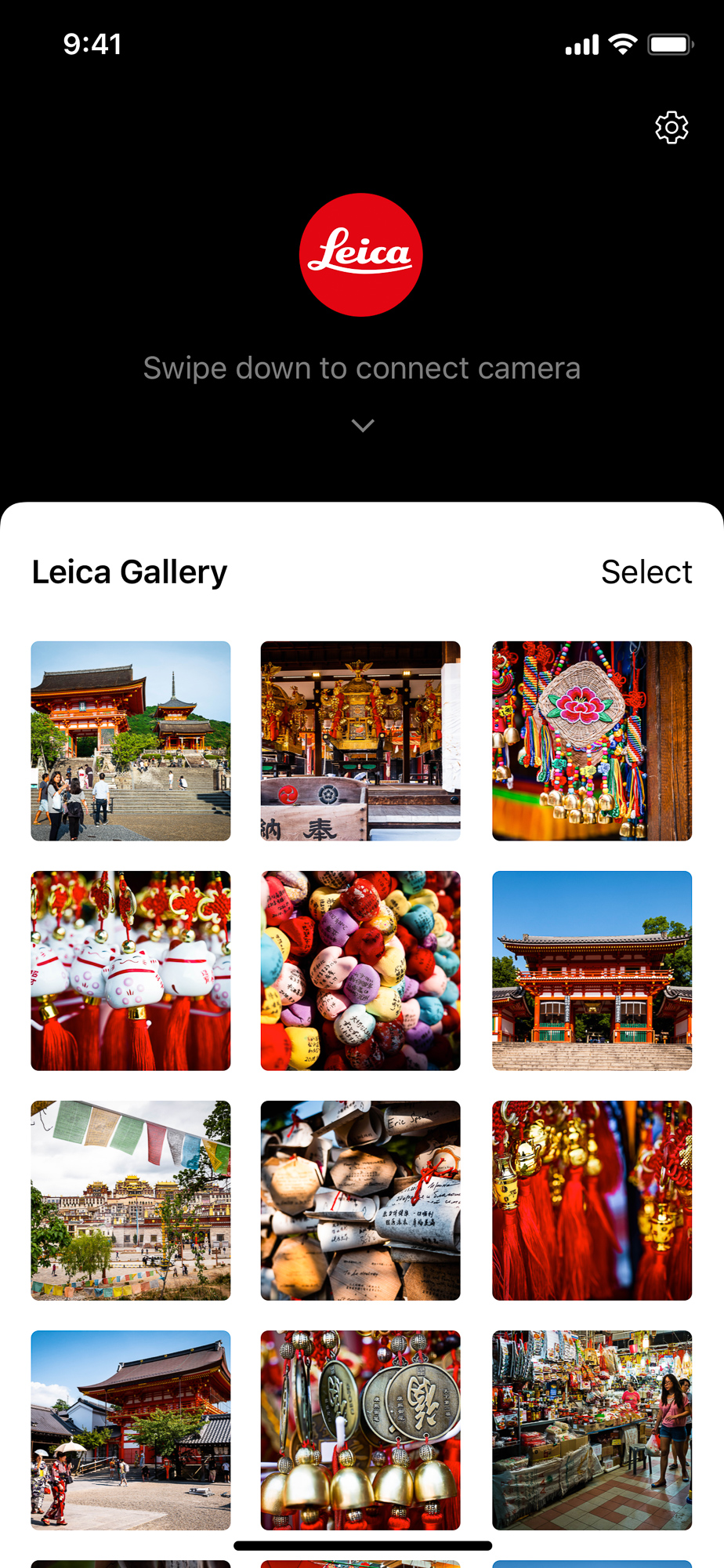Open the settings gear icon
Image resolution: width=724 pixels, height=1568 pixels.
coord(672,127)
